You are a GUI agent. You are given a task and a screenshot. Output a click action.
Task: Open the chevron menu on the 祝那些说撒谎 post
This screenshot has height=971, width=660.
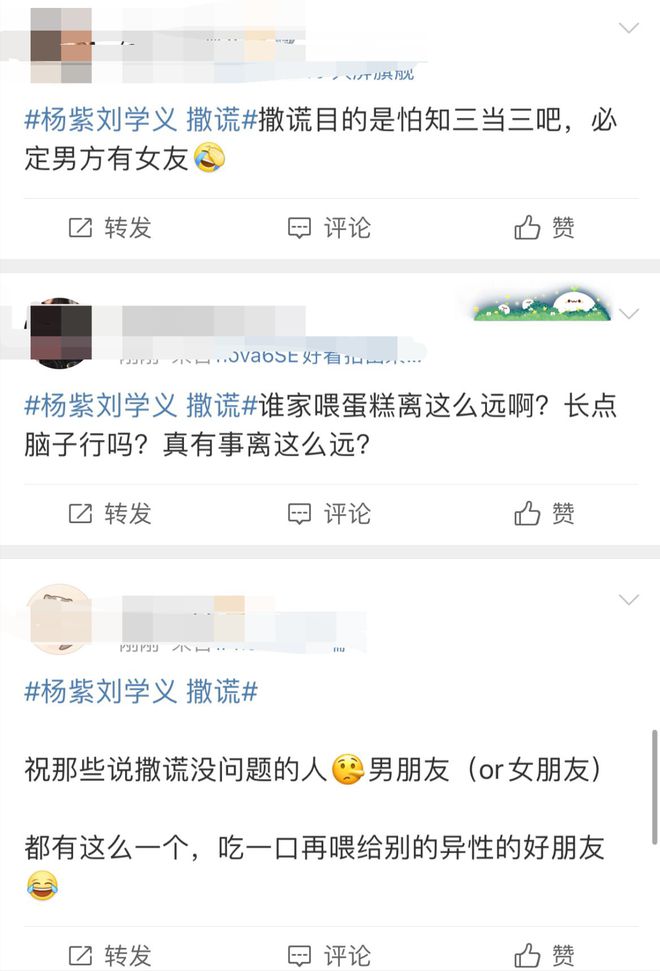point(629,600)
